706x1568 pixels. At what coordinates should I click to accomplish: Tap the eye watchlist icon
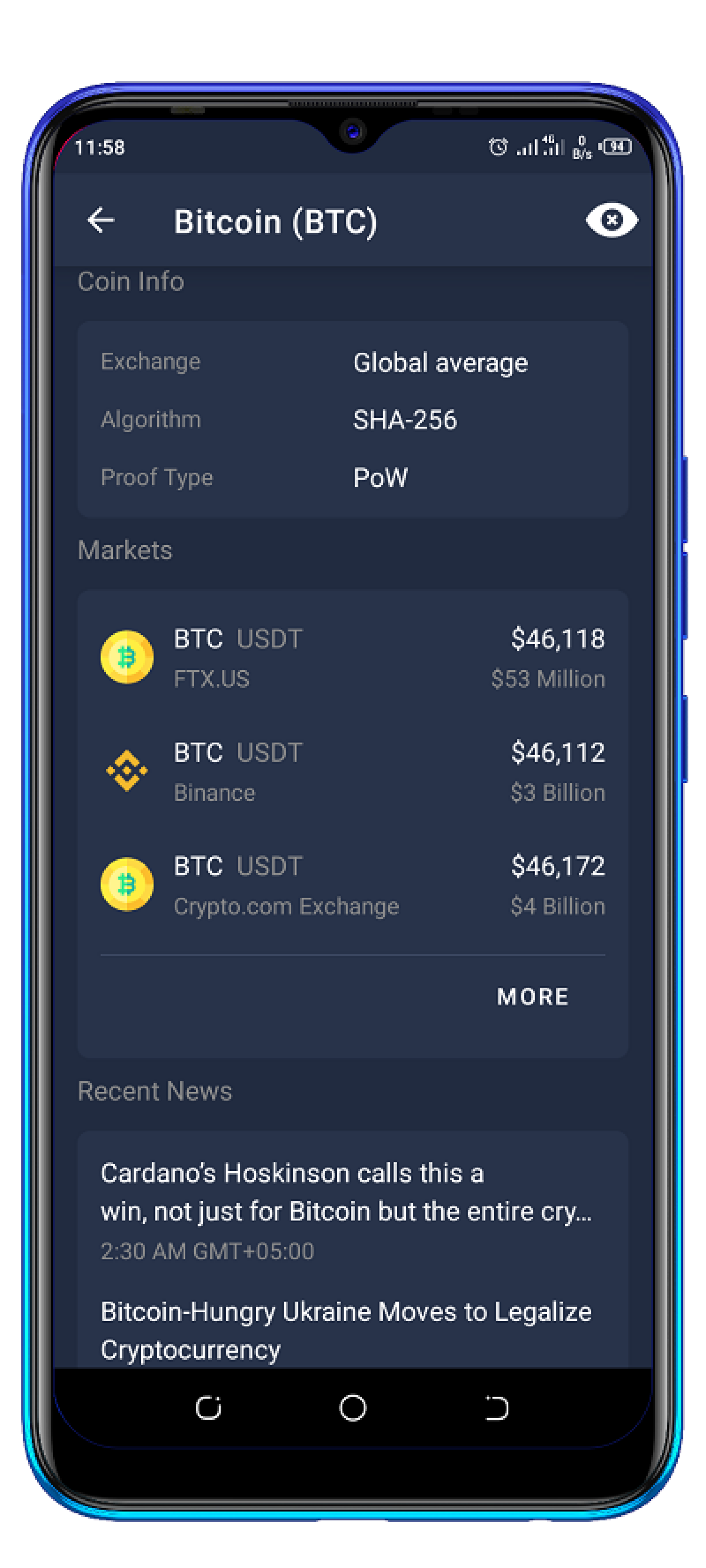(x=611, y=220)
